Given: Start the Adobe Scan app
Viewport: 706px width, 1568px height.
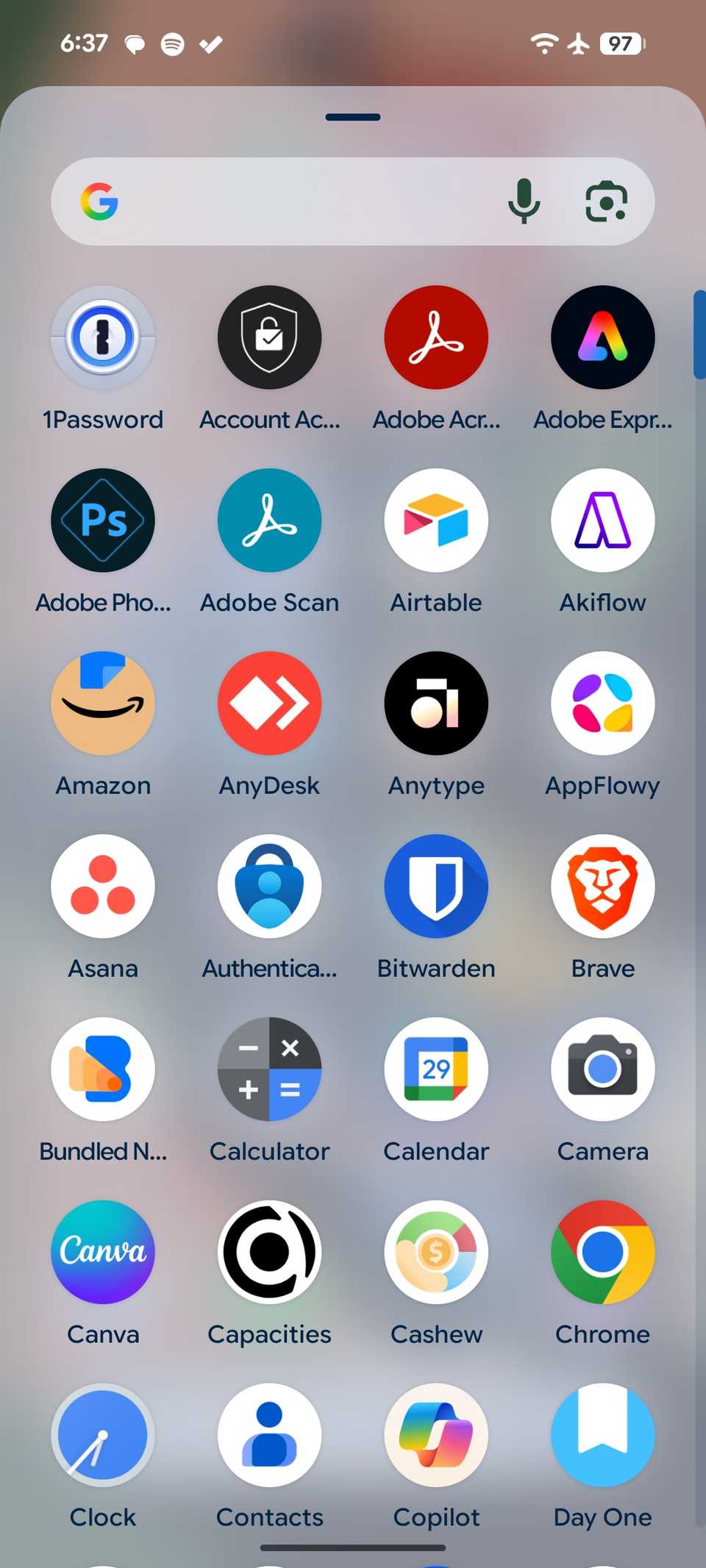Looking at the screenshot, I should click(x=269, y=520).
